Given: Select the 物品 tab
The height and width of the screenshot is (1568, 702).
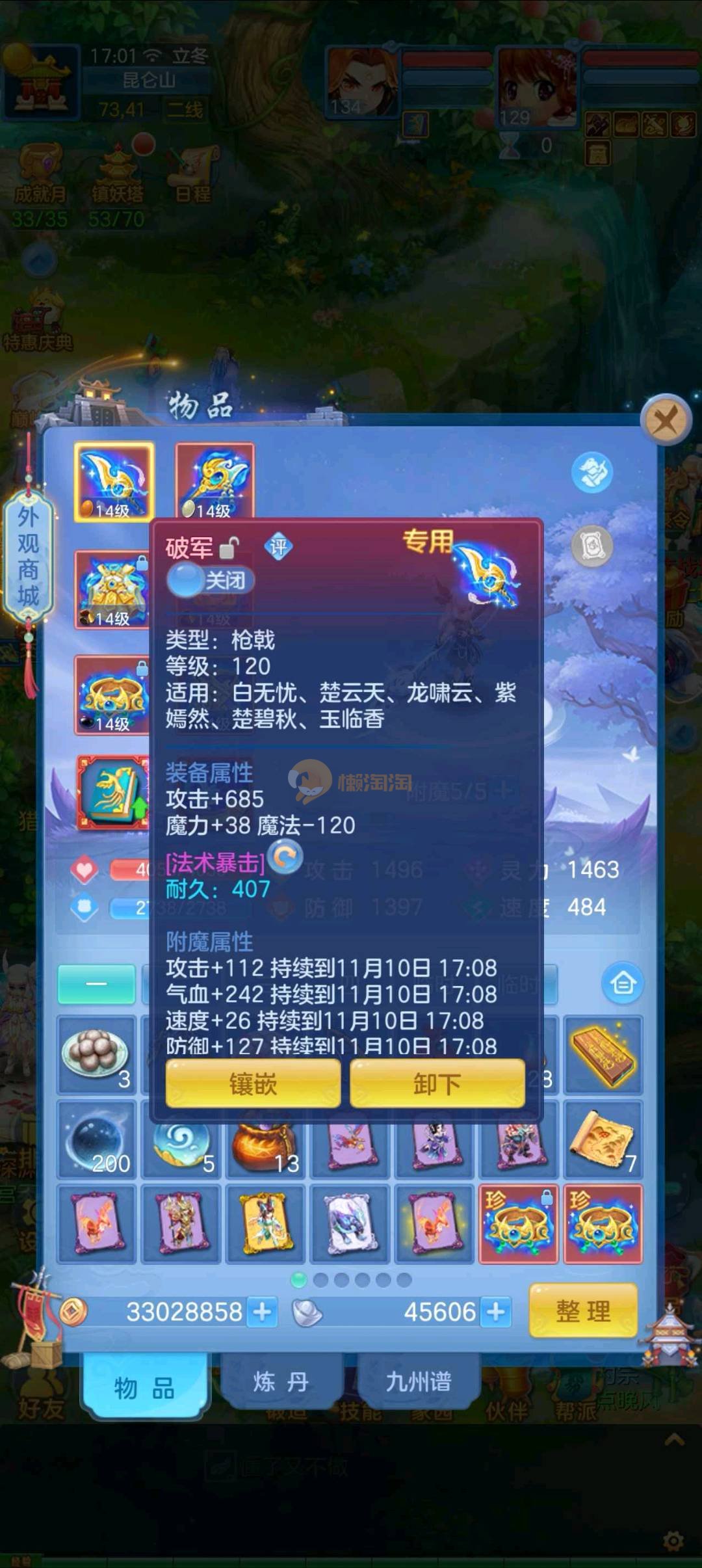Looking at the screenshot, I should tap(144, 1388).
